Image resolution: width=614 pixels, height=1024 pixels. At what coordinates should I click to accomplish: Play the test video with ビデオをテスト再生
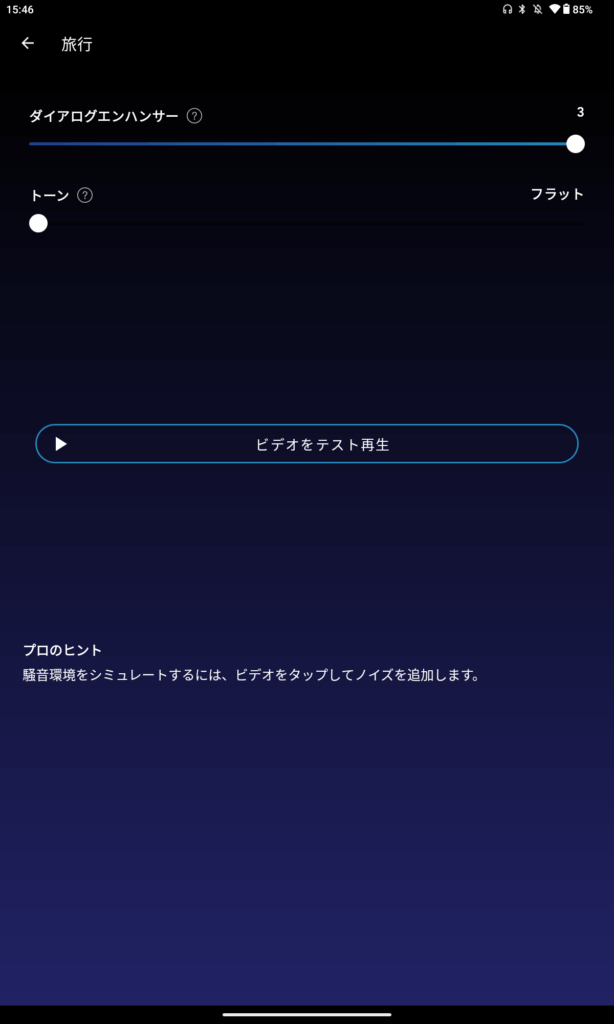pos(307,444)
